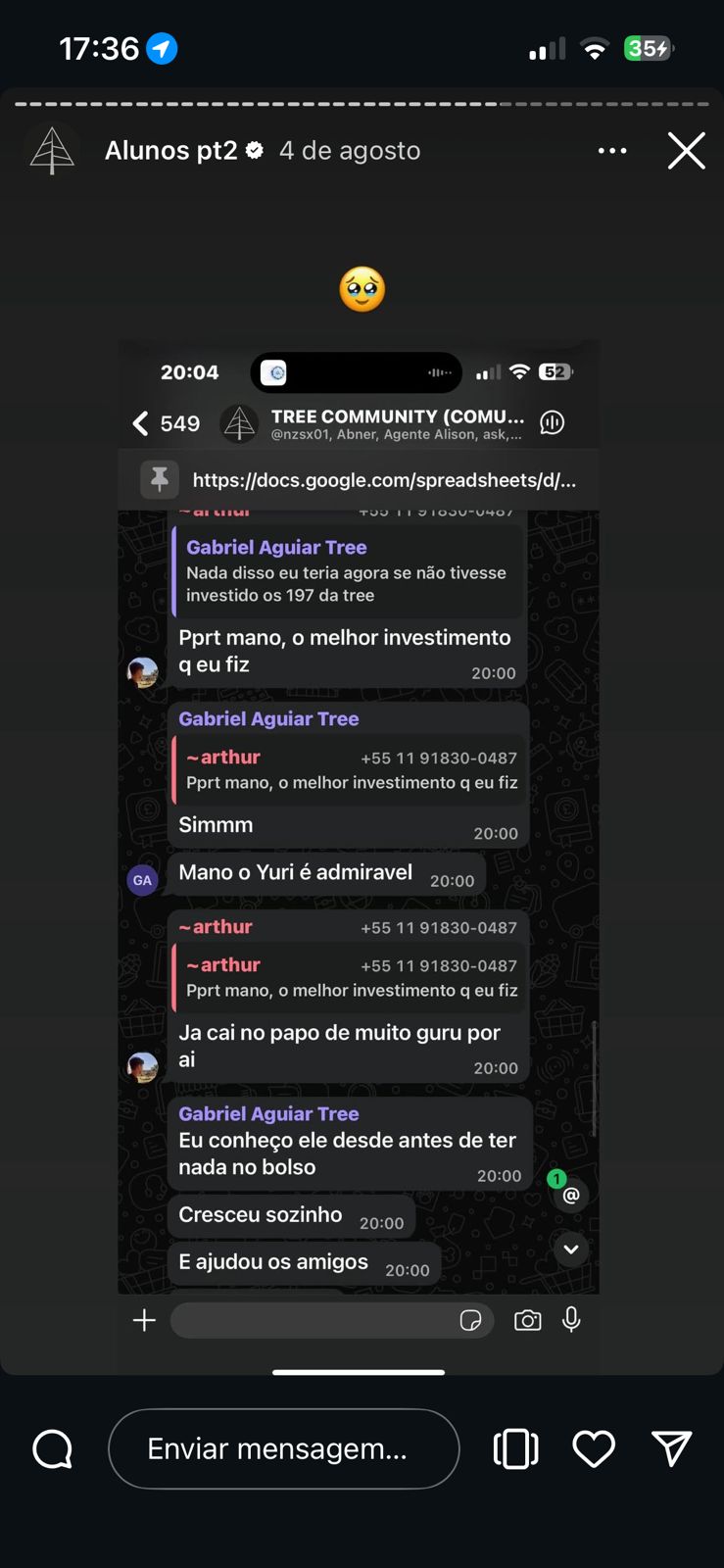This screenshot has height=1568, width=724.
Task: Open the three-dot story options menu
Action: [x=612, y=151]
